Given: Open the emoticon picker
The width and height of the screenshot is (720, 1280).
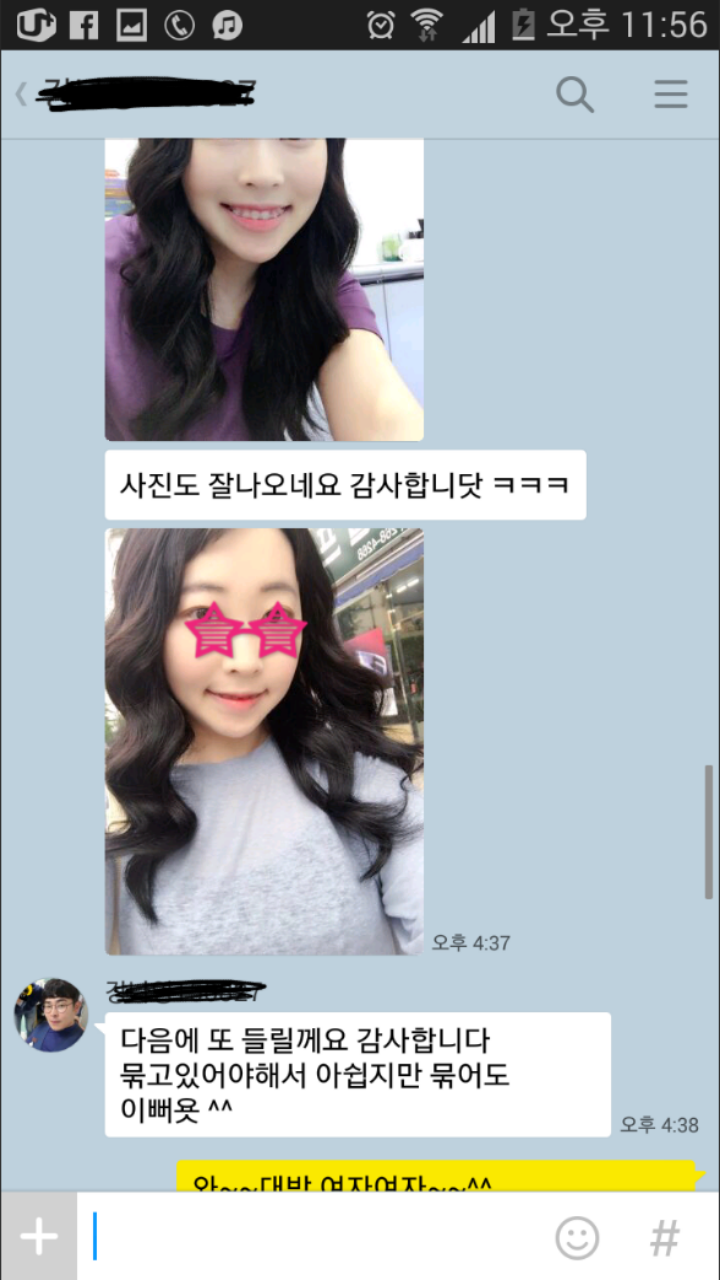Looking at the screenshot, I should tap(577, 1238).
